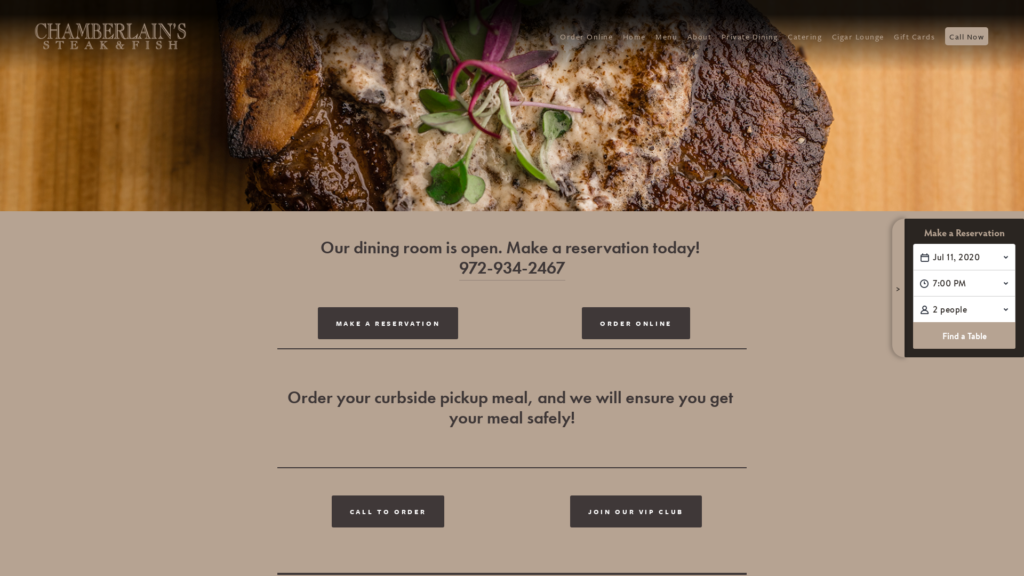Open the Catering page link

pyautogui.click(x=804, y=37)
